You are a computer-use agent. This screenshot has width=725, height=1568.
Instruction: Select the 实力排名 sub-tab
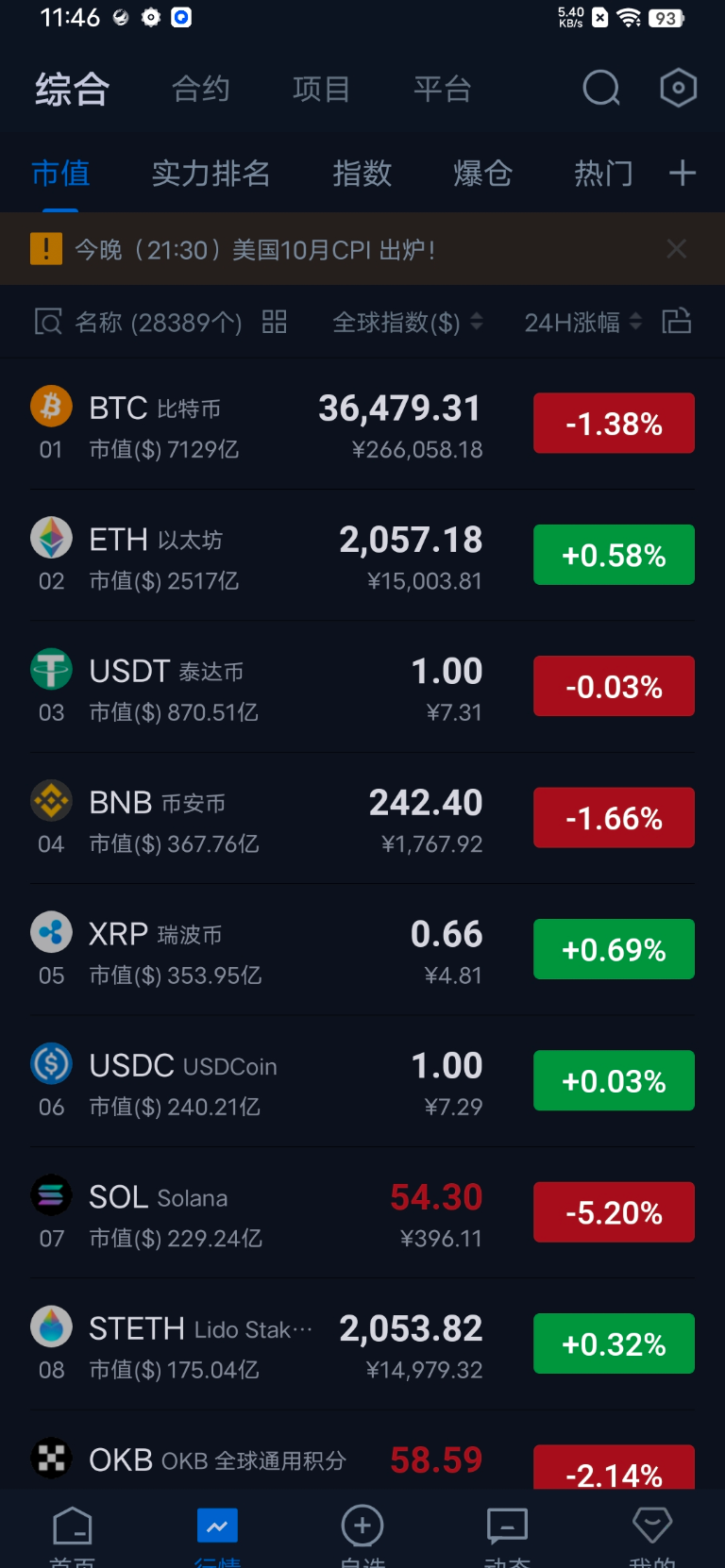pyautogui.click(x=211, y=174)
